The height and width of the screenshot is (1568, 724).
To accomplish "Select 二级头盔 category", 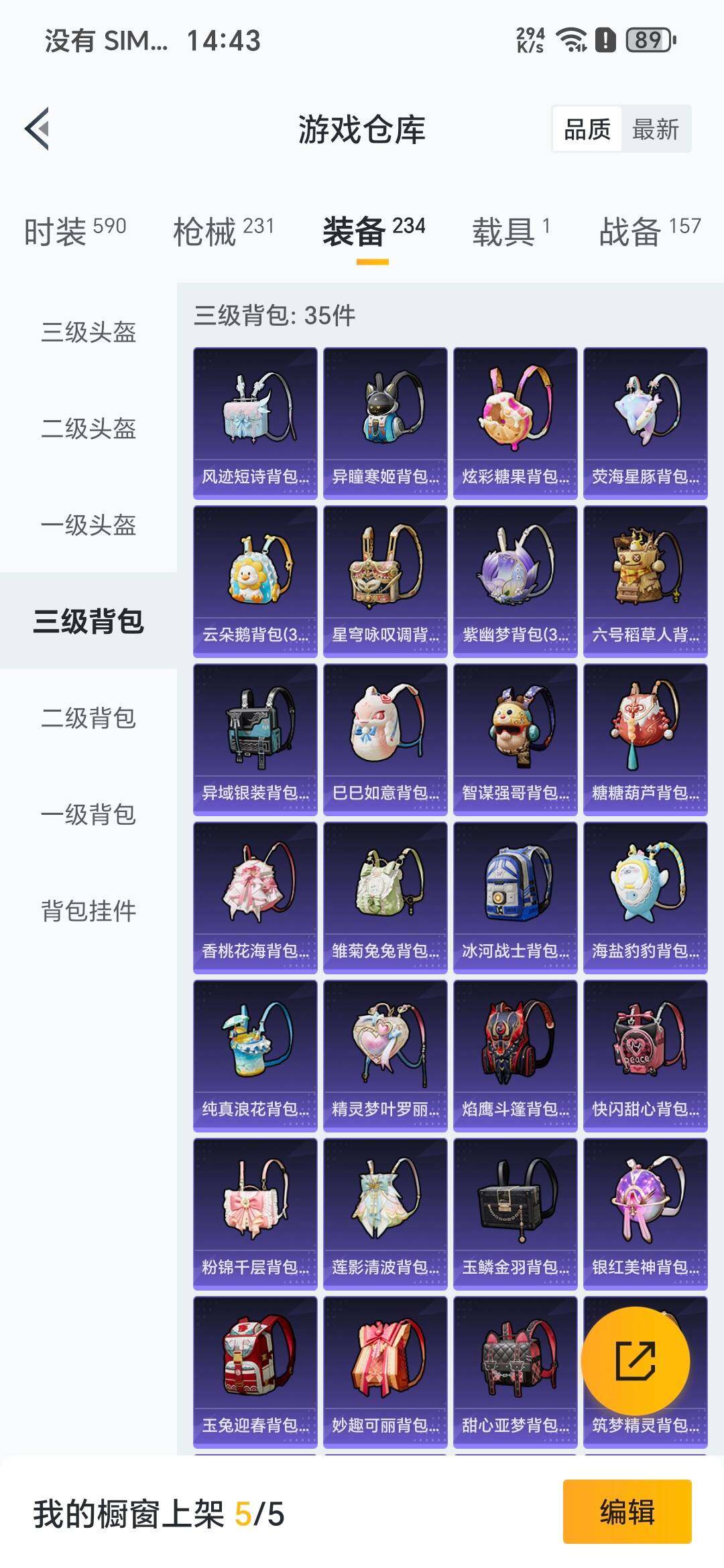I will (88, 429).
